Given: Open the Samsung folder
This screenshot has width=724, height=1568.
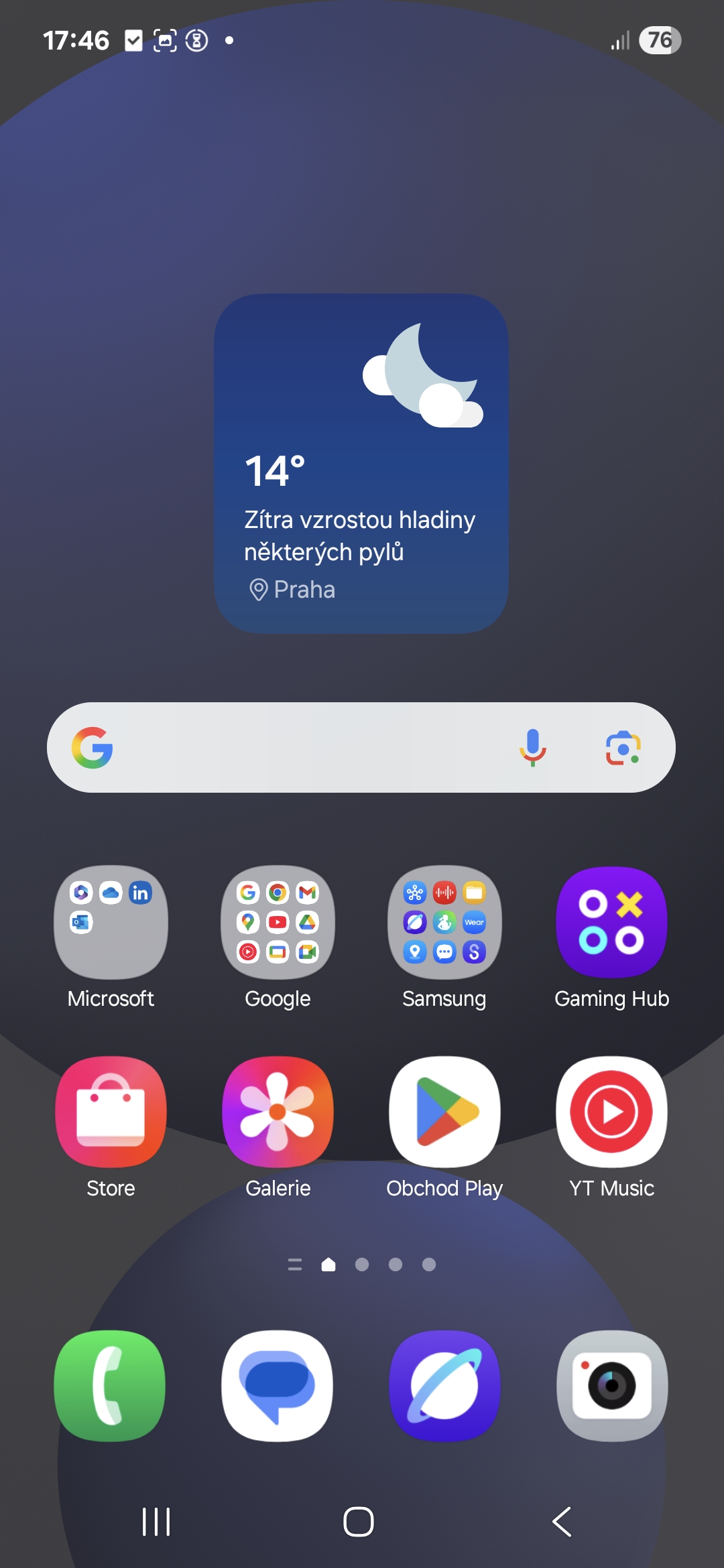Looking at the screenshot, I should (x=444, y=923).
